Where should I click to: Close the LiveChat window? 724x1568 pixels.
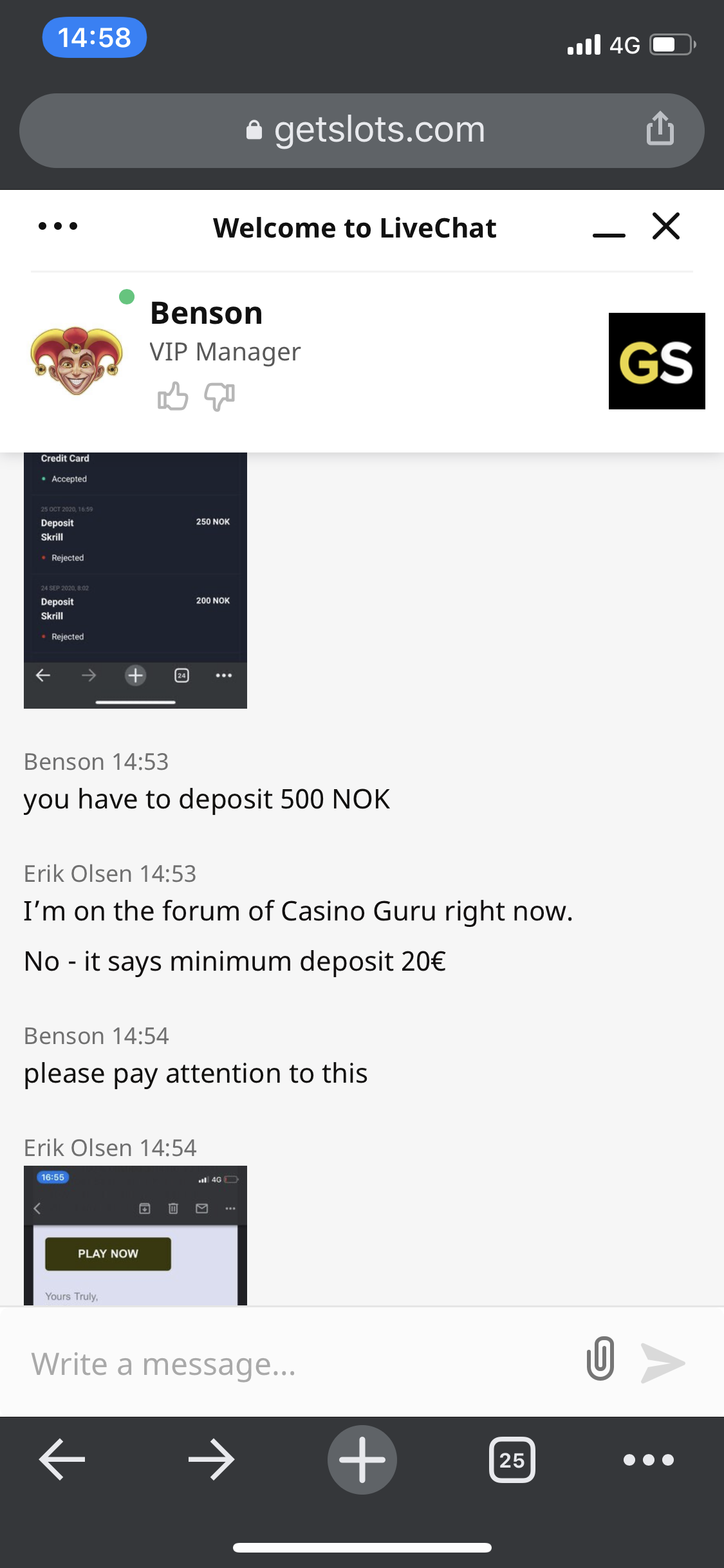tap(665, 226)
